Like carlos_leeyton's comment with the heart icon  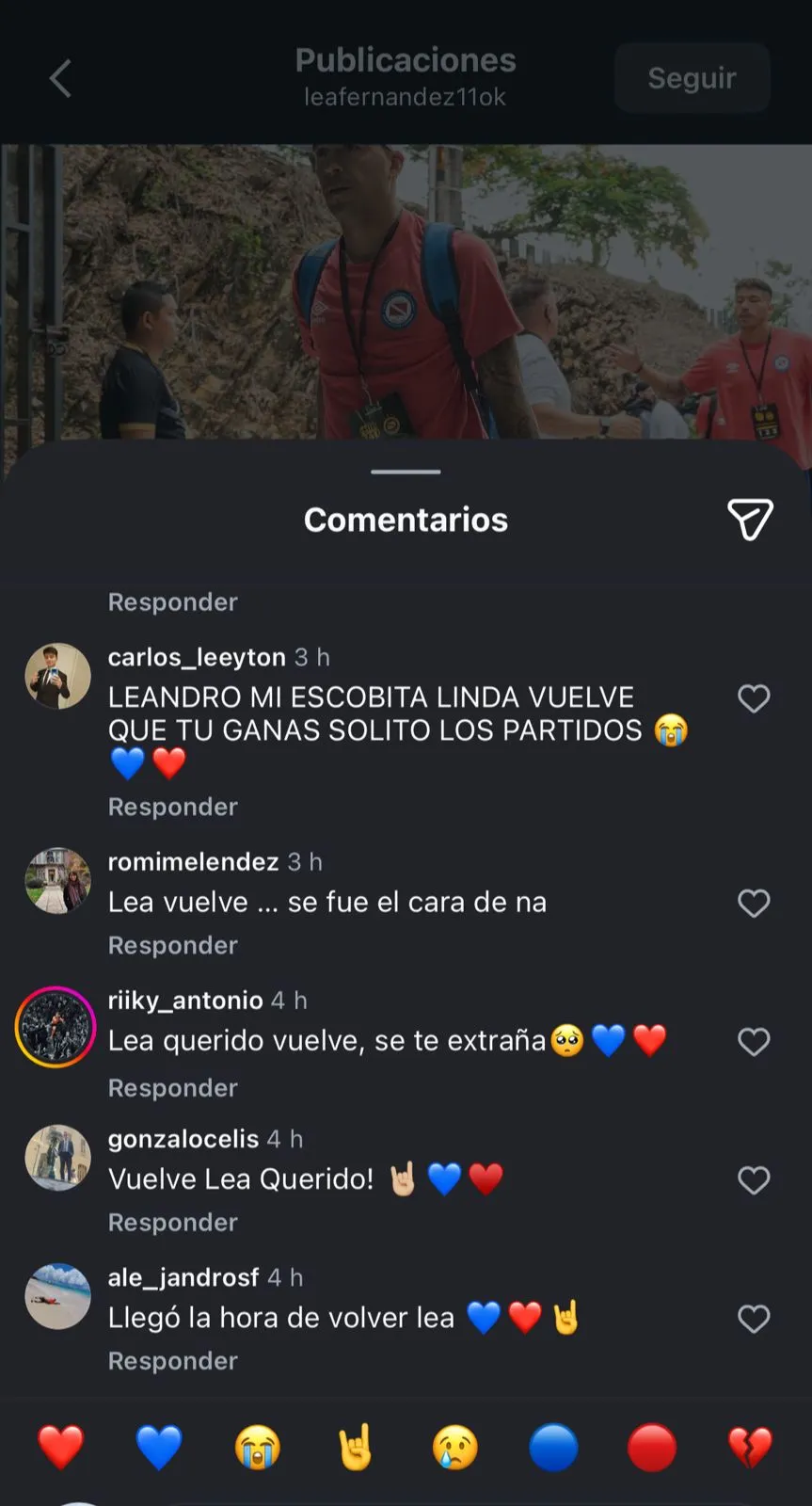pyautogui.click(x=754, y=698)
